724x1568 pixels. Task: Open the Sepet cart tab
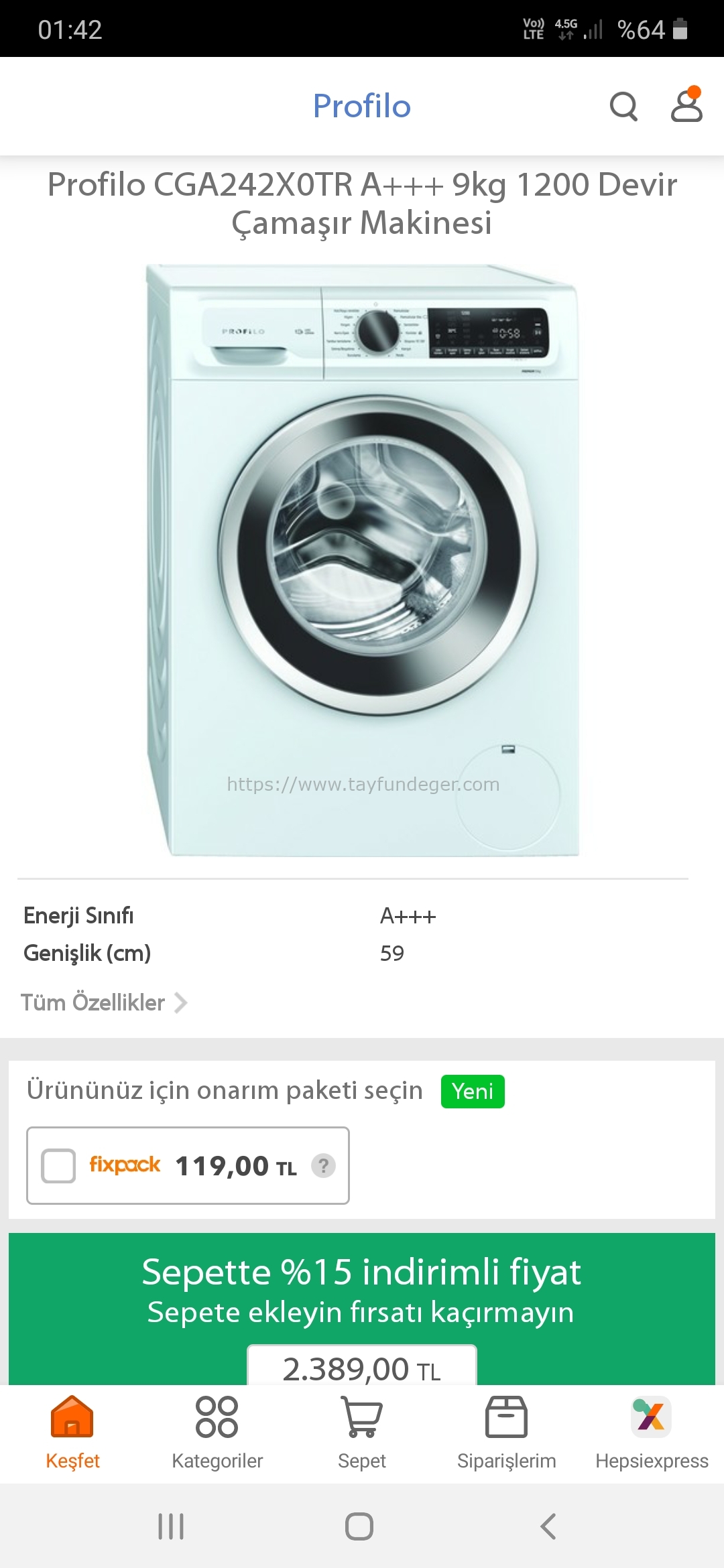[362, 1433]
